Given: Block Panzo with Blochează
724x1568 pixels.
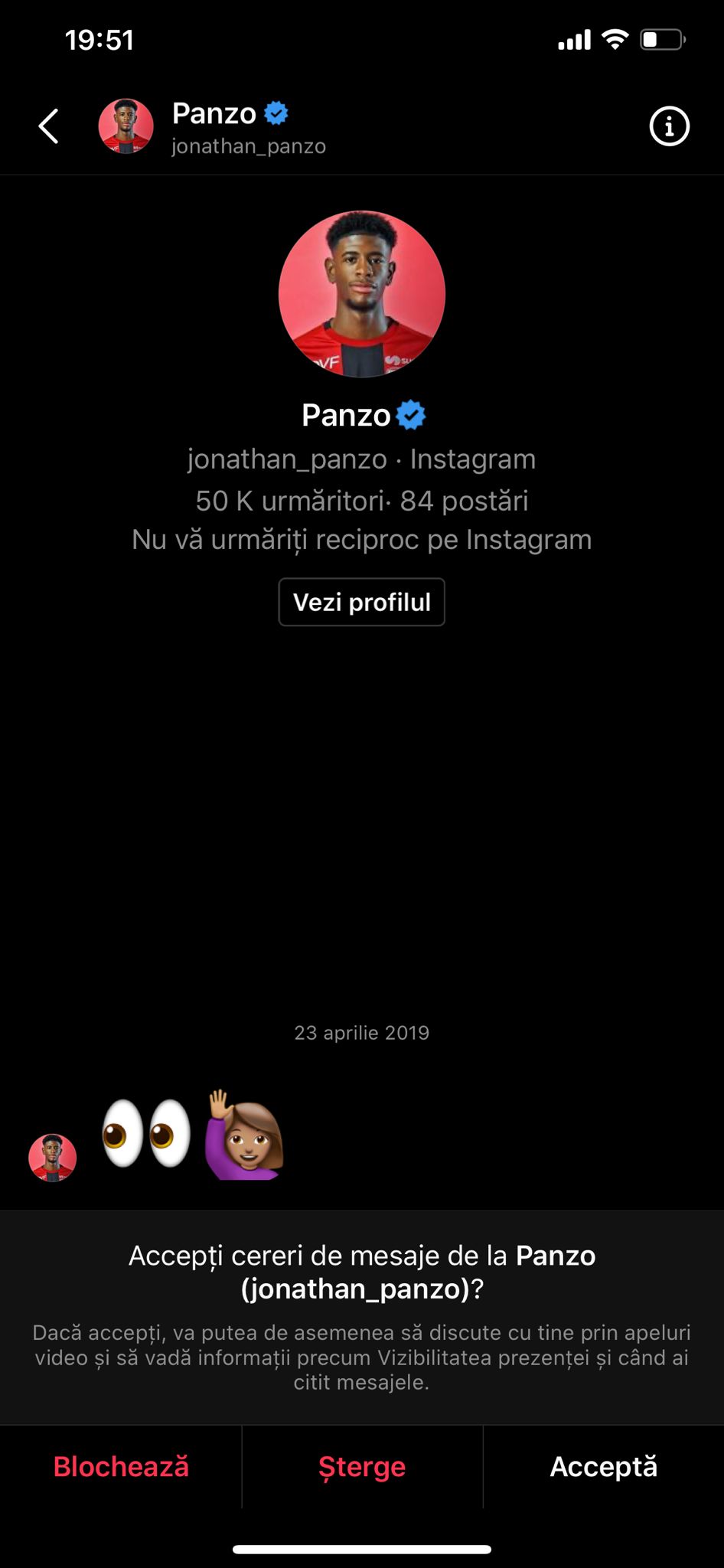Looking at the screenshot, I should 121,1466.
